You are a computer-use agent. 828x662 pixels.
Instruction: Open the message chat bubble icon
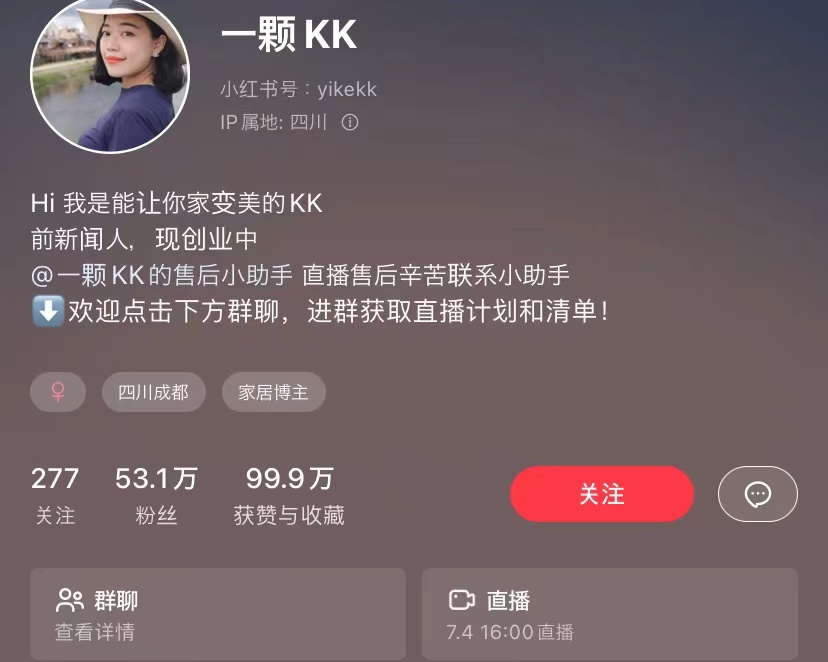757,494
